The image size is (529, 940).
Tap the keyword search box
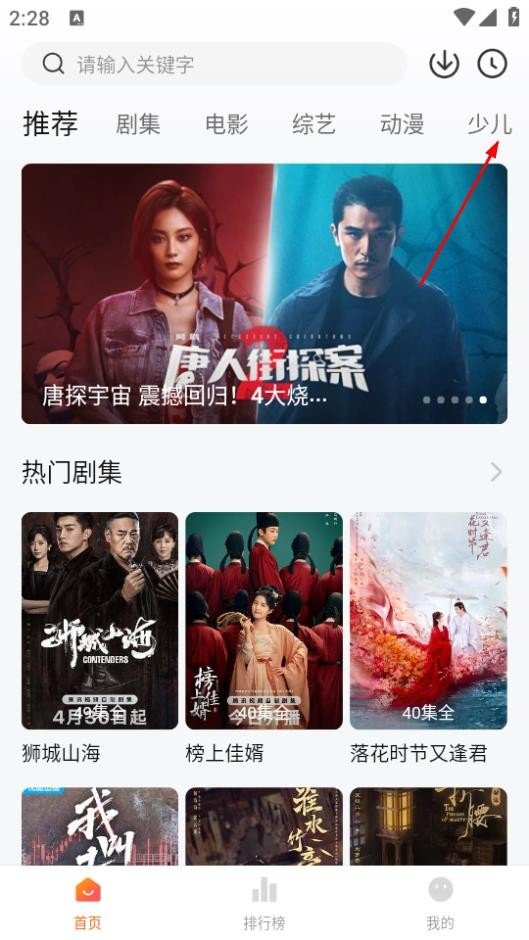[214, 64]
